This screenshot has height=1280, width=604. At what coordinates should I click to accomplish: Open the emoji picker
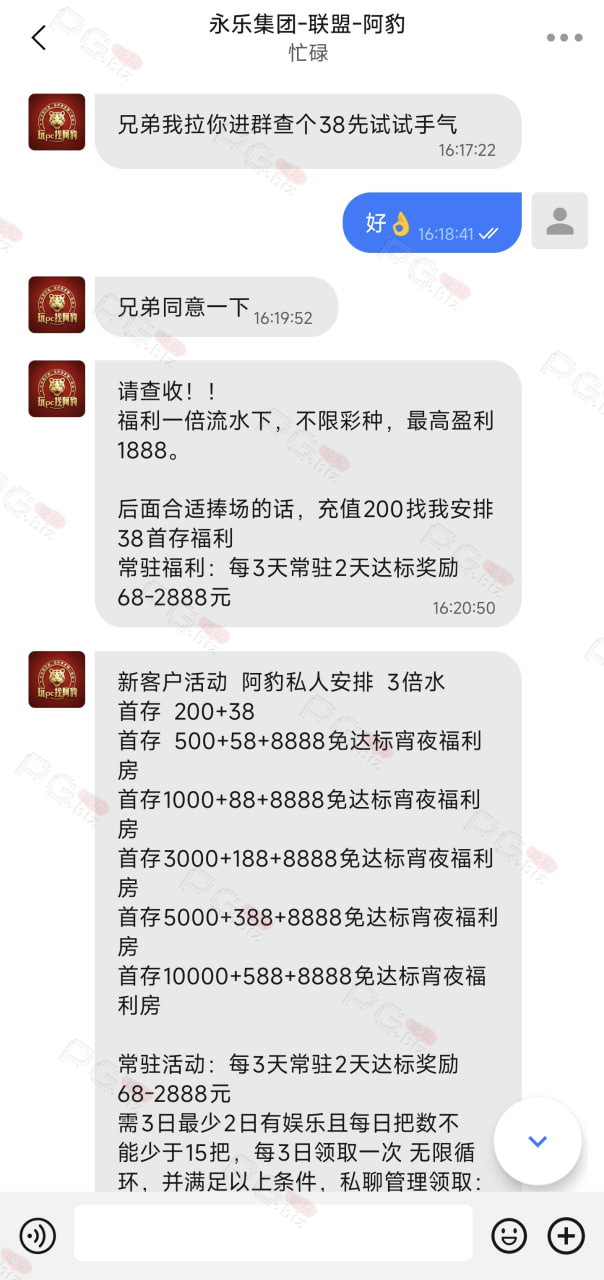[x=509, y=1236]
